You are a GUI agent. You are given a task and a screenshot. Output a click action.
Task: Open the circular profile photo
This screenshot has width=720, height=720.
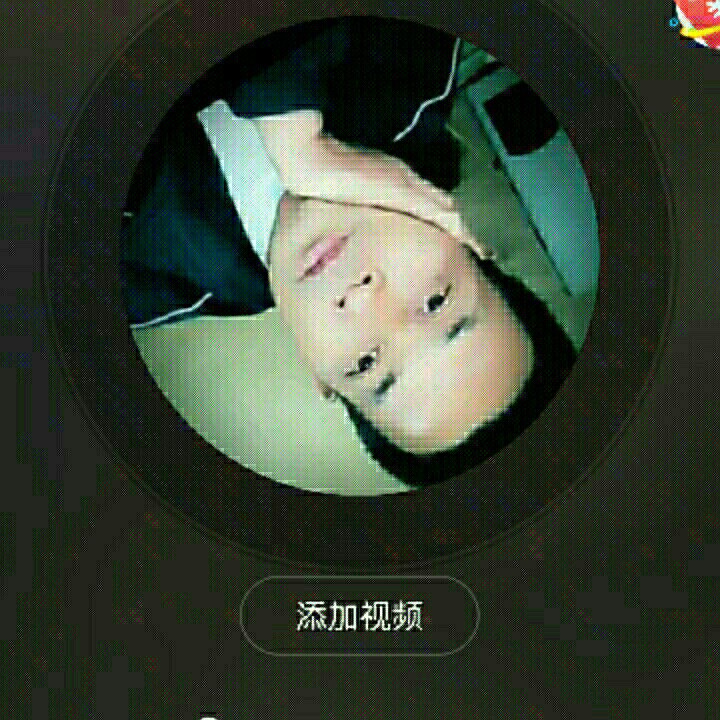pyautogui.click(x=360, y=257)
